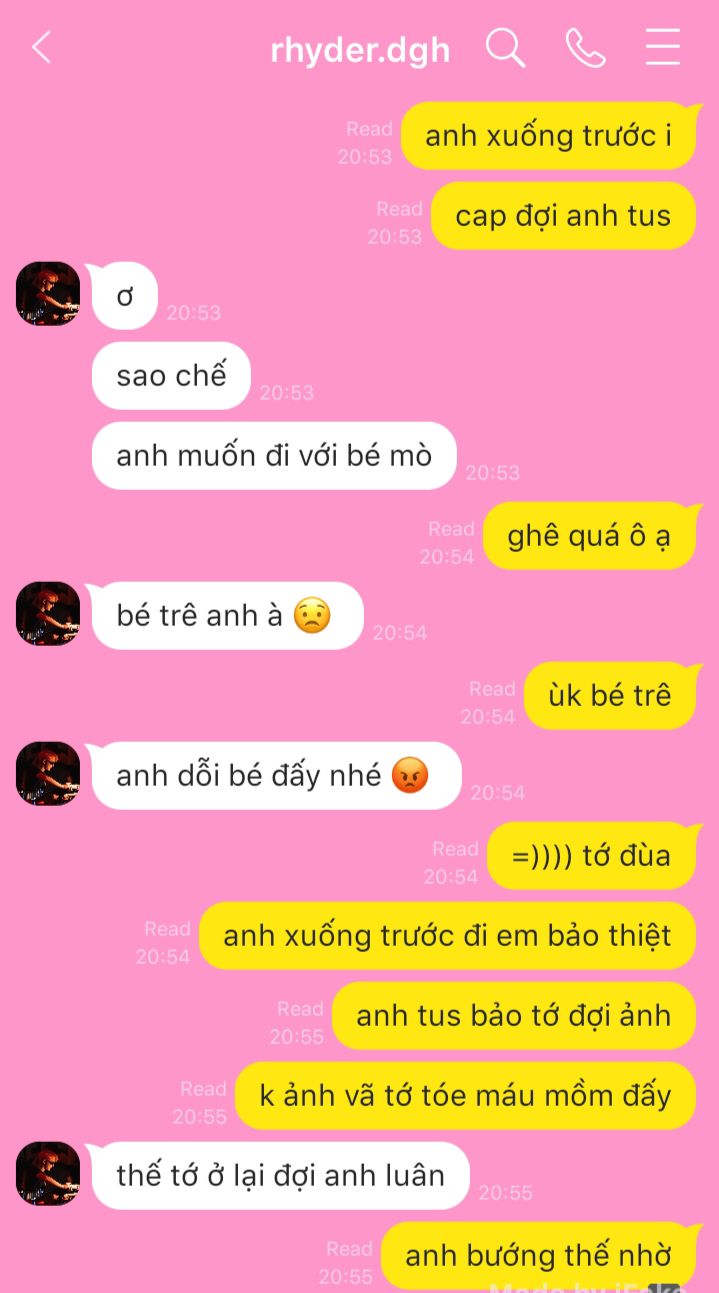Open the avatar next to the 'ơ' message
Screen dimensions: 719x1293
48,294
